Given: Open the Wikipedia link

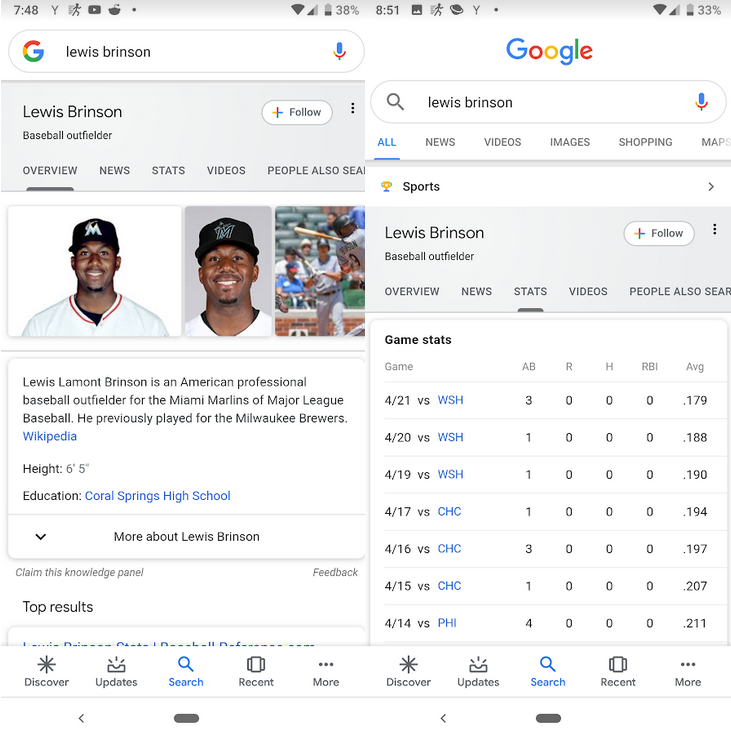Looking at the screenshot, I should point(49,436).
